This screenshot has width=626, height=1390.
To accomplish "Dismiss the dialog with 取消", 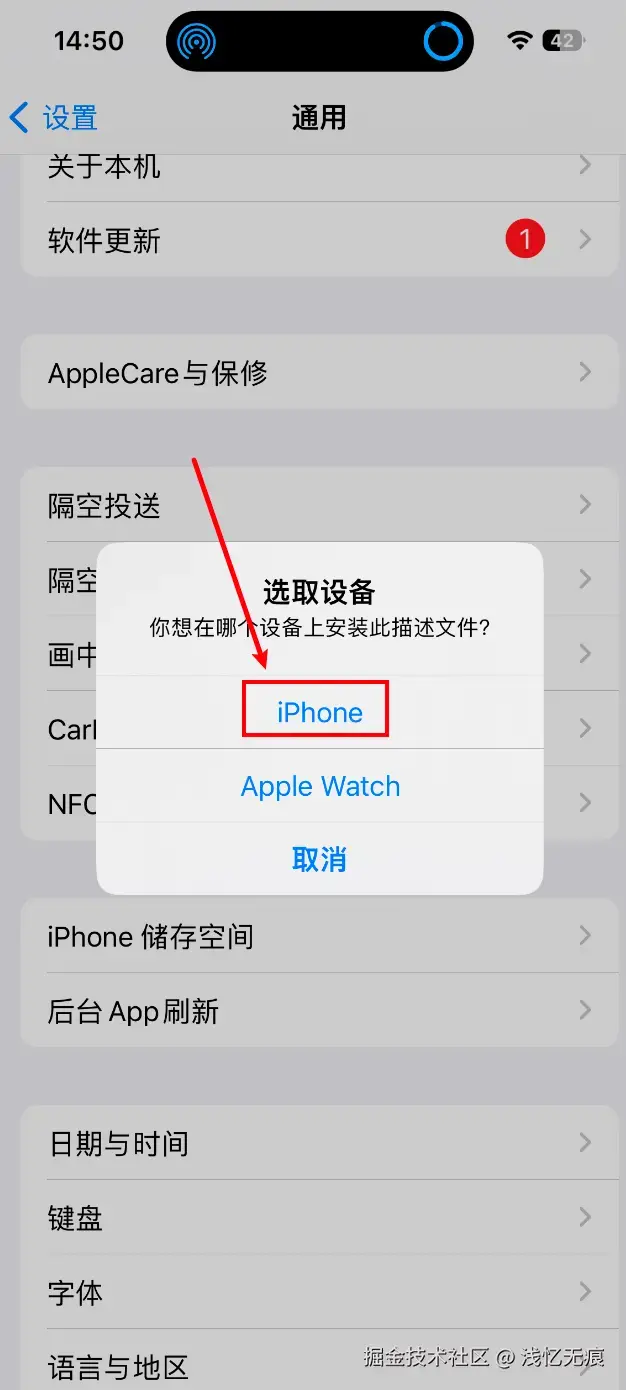I will tap(319, 859).
